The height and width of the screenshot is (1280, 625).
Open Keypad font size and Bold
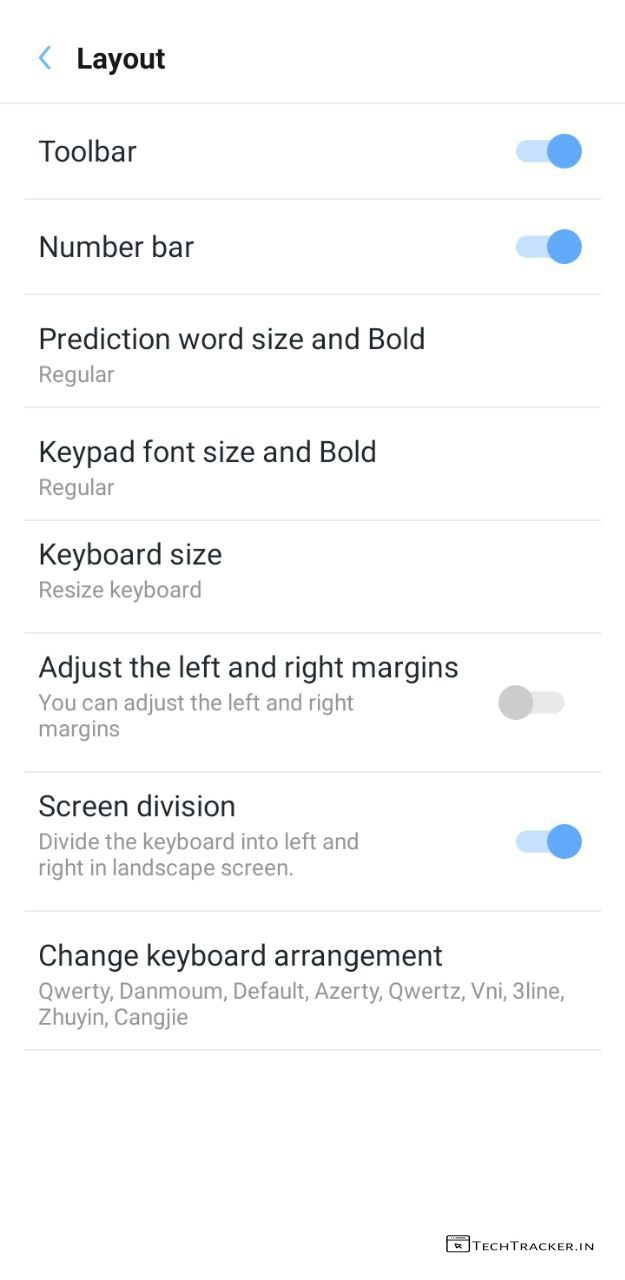tap(208, 465)
